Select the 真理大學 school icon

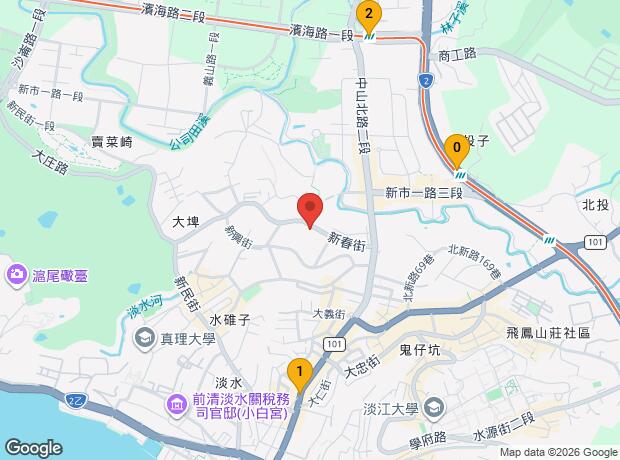pos(145,339)
